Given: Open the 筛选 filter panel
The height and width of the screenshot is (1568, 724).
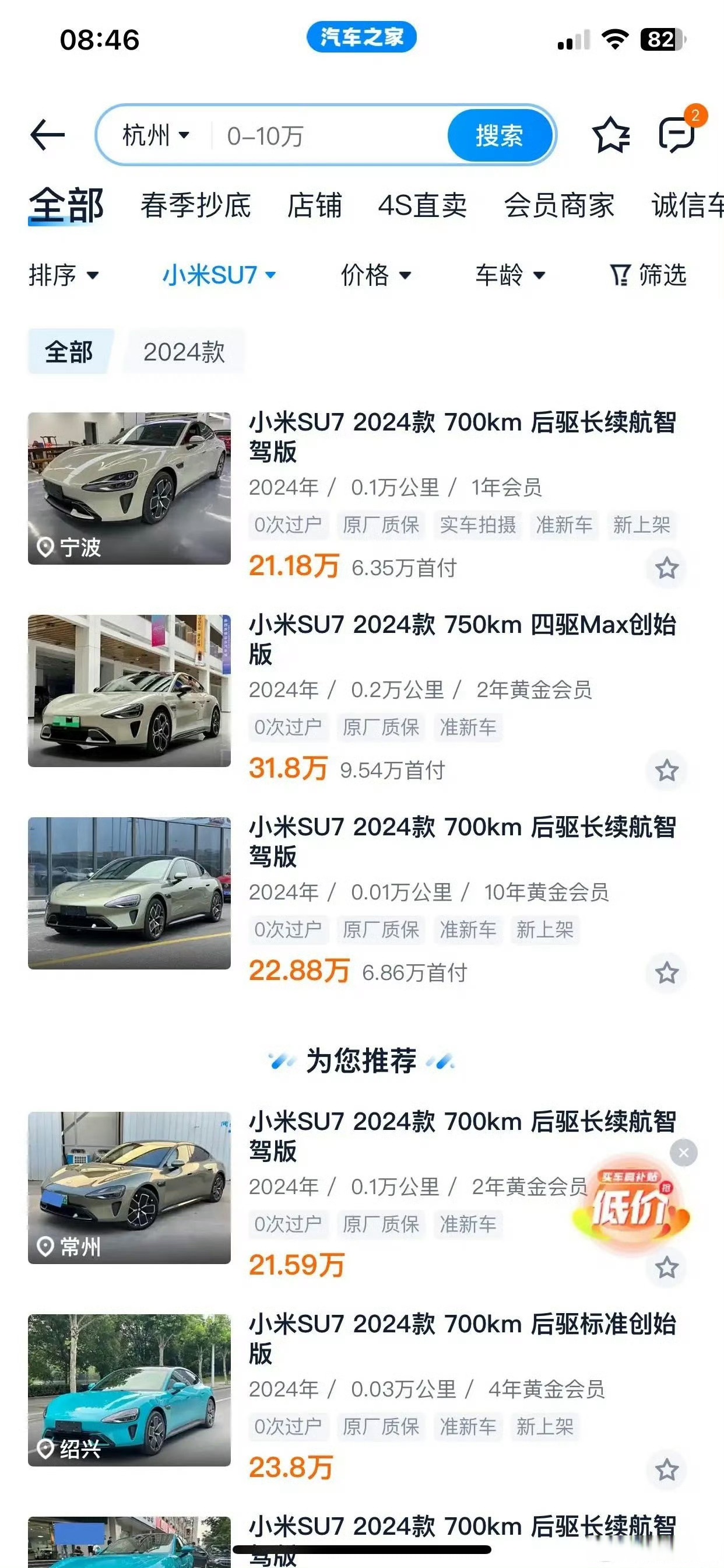Looking at the screenshot, I should tap(650, 275).
